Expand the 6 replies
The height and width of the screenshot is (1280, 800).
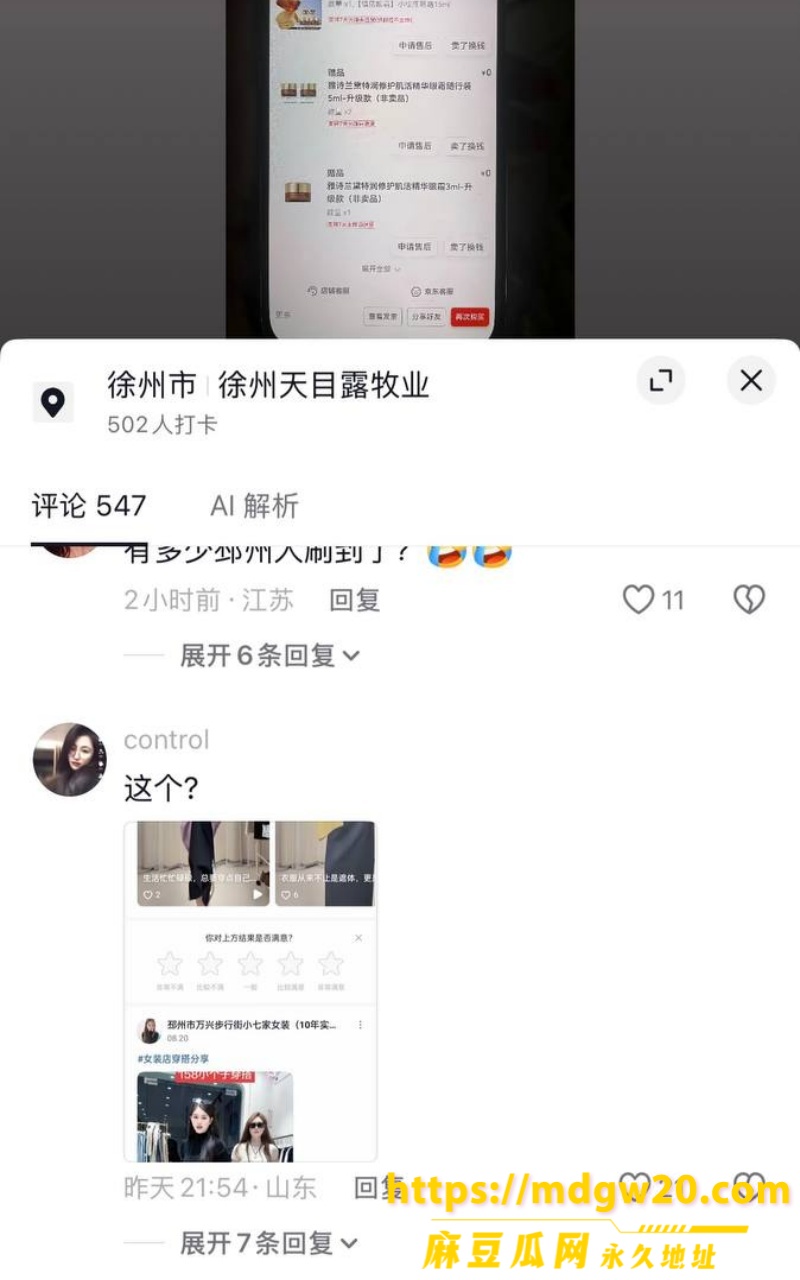tap(270, 656)
